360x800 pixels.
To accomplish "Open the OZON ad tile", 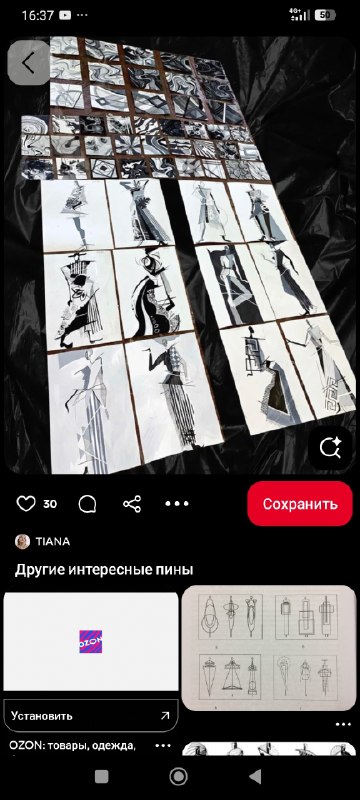I will tap(91, 642).
